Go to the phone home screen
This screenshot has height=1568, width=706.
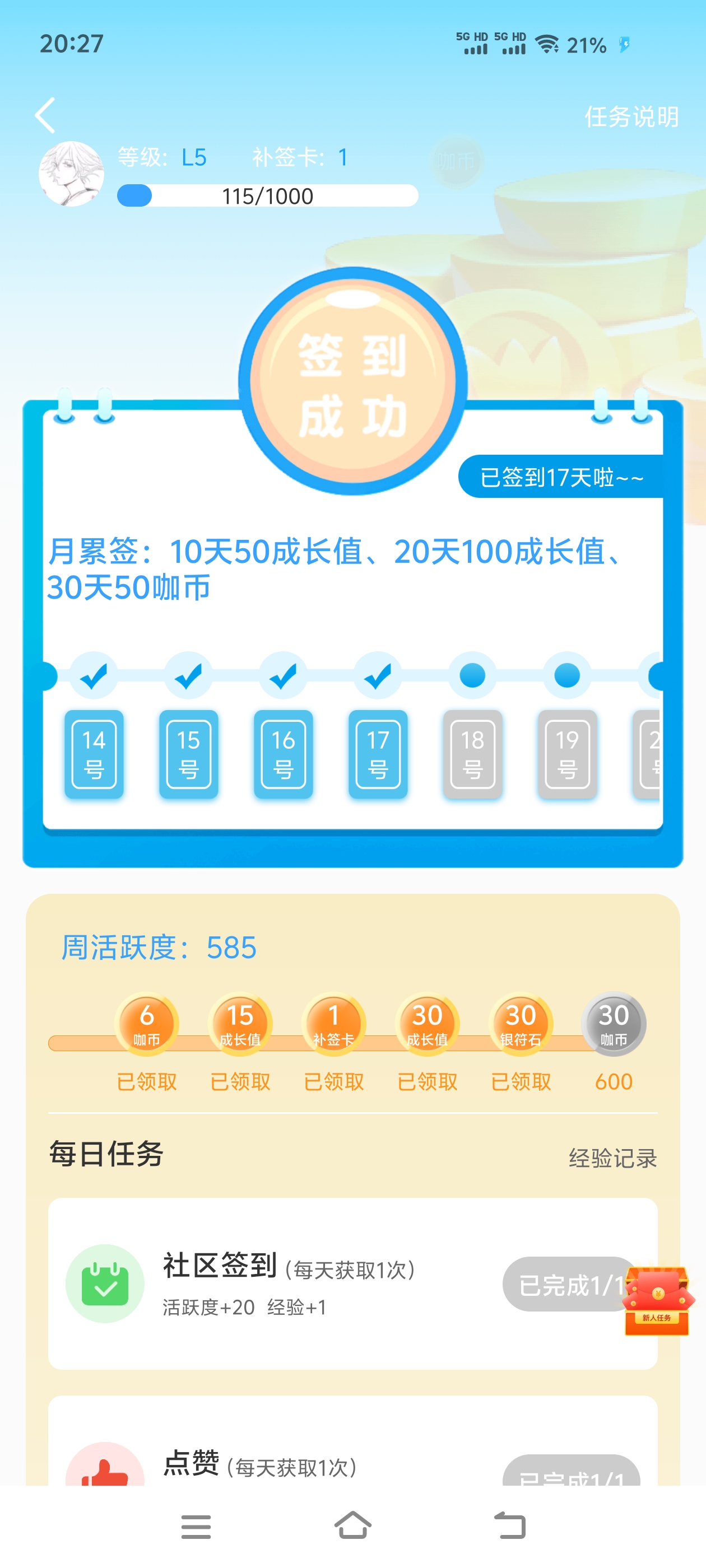click(352, 1526)
